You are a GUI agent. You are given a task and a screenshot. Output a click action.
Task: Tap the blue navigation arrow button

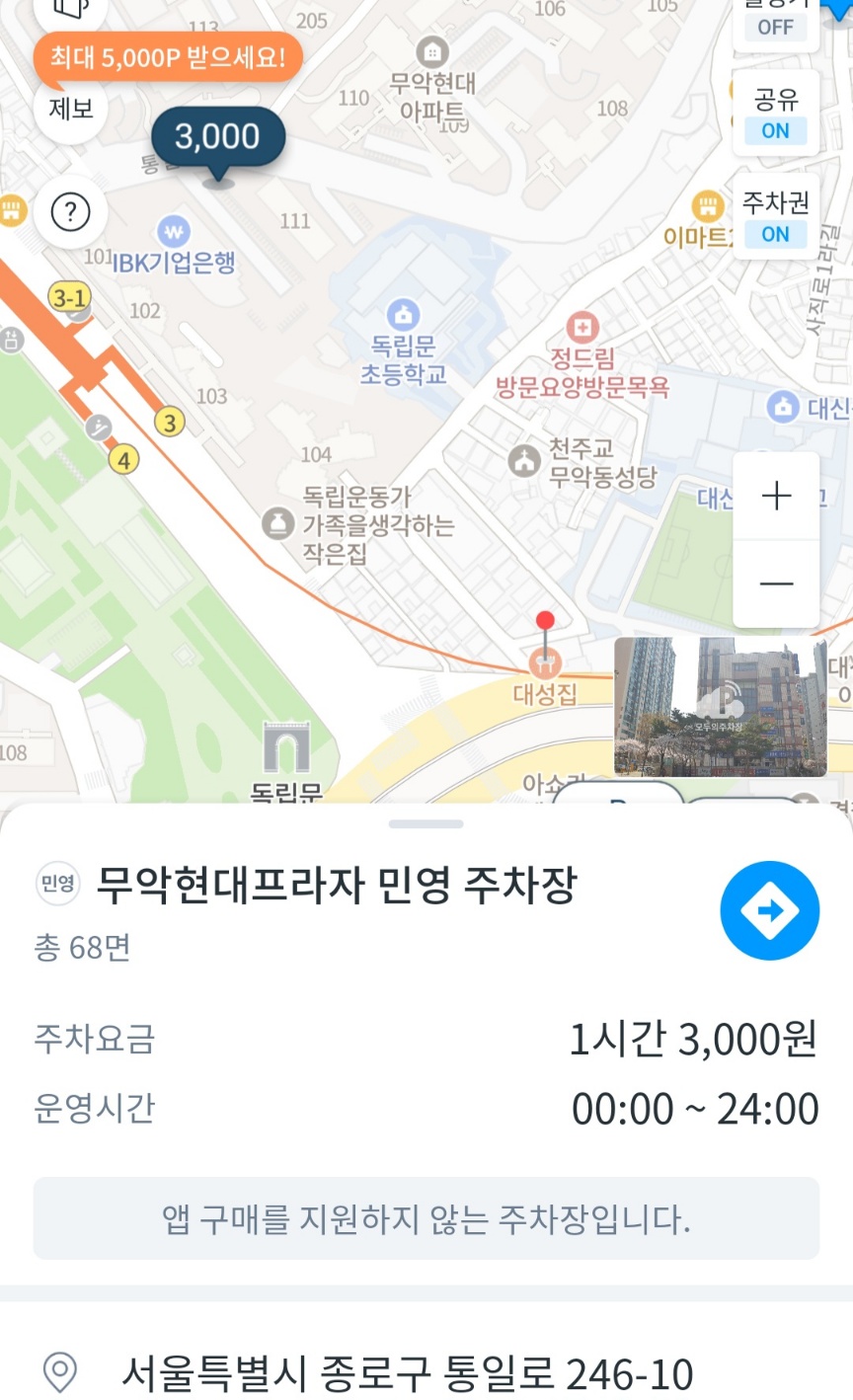[x=769, y=910]
